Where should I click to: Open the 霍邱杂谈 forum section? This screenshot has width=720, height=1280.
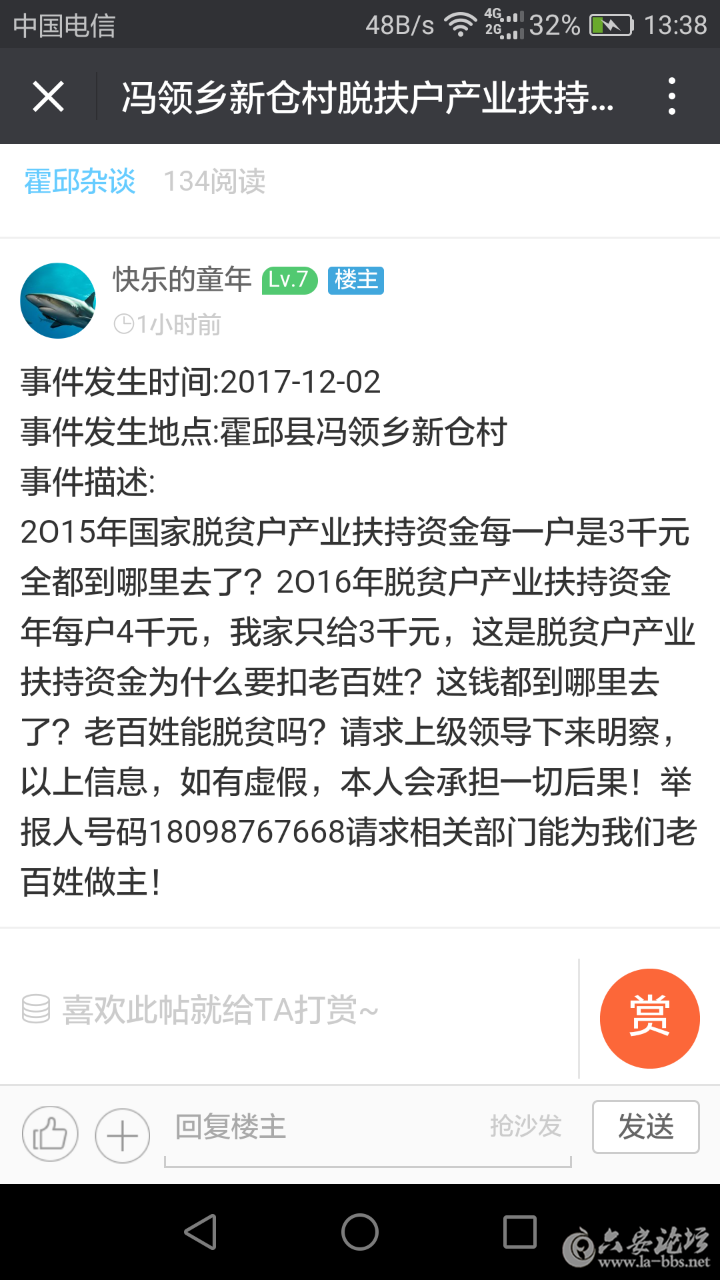click(79, 181)
